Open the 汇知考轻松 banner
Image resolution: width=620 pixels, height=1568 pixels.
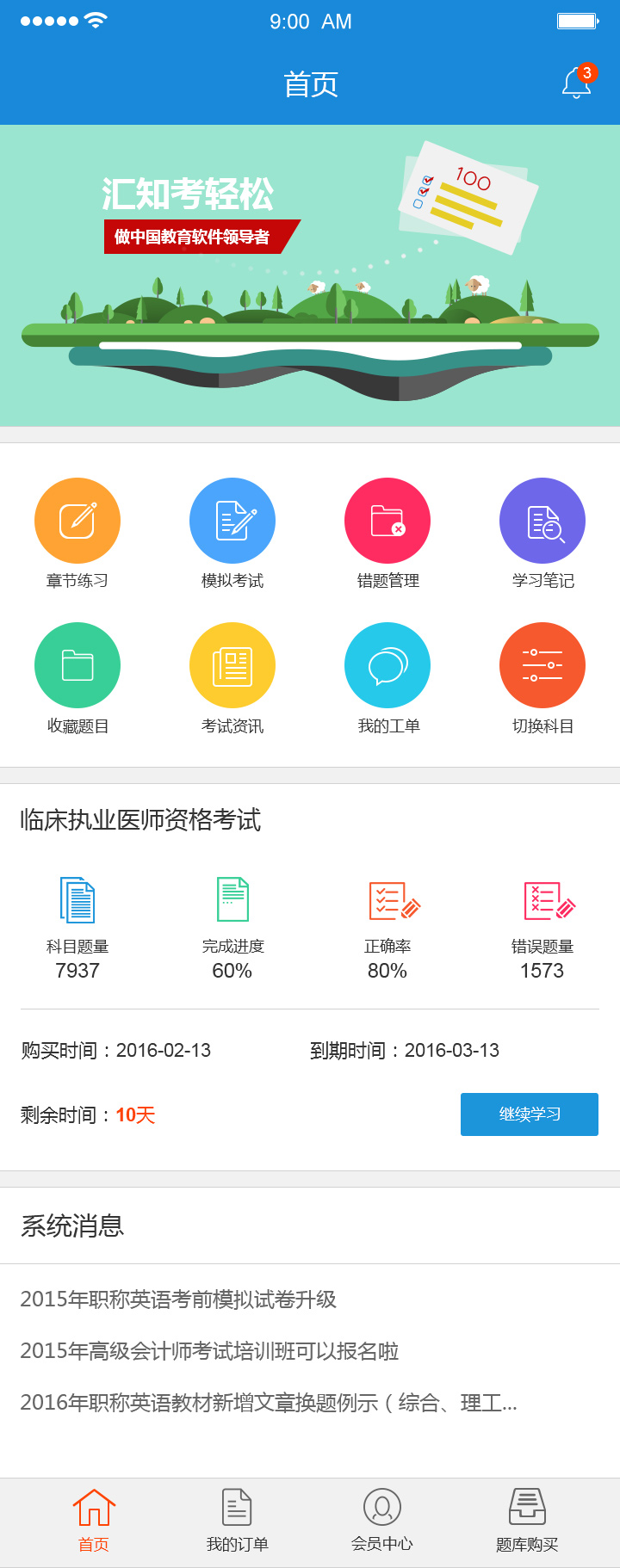point(310,275)
